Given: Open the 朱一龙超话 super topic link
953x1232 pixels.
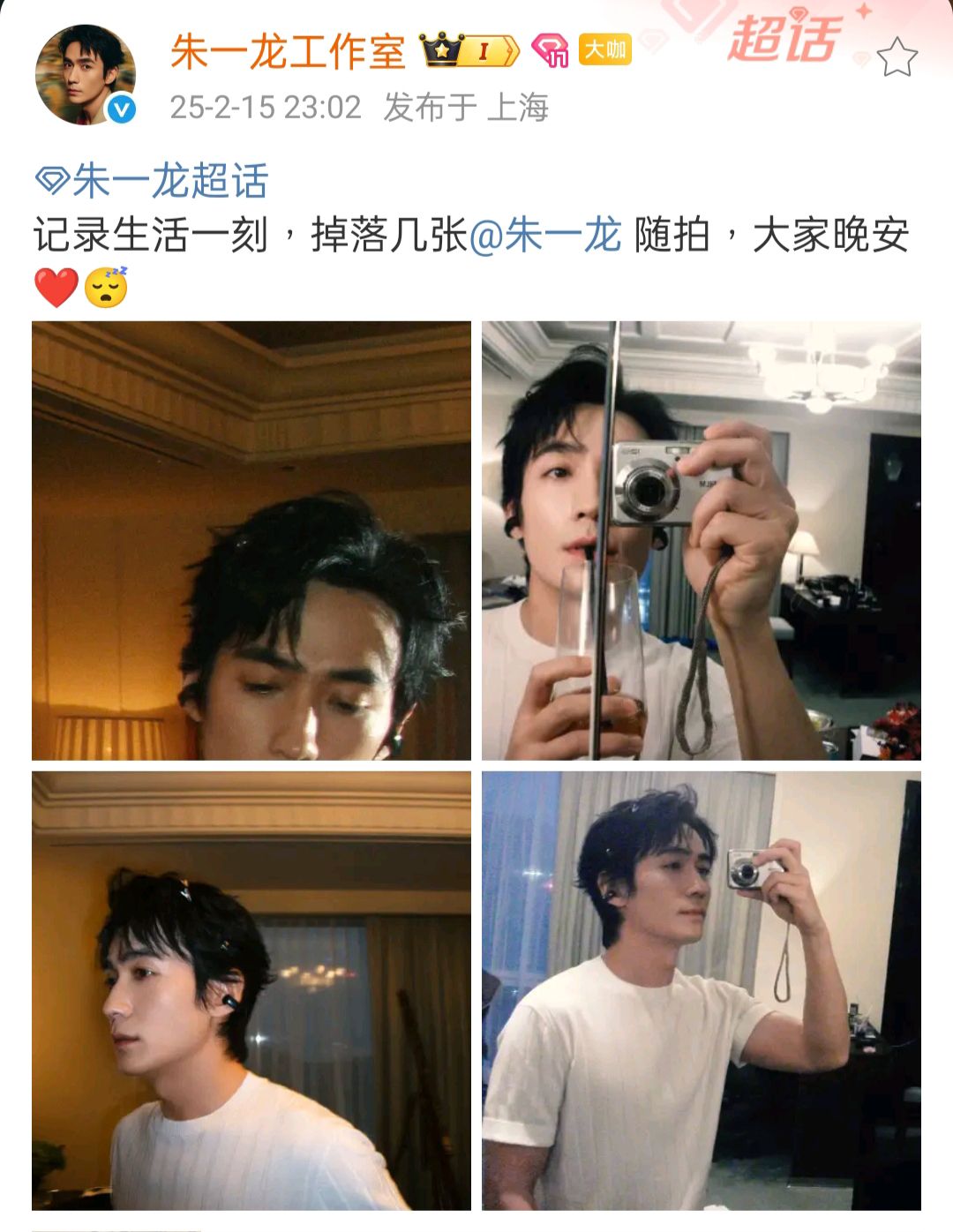Looking at the screenshot, I should pyautogui.click(x=153, y=181).
